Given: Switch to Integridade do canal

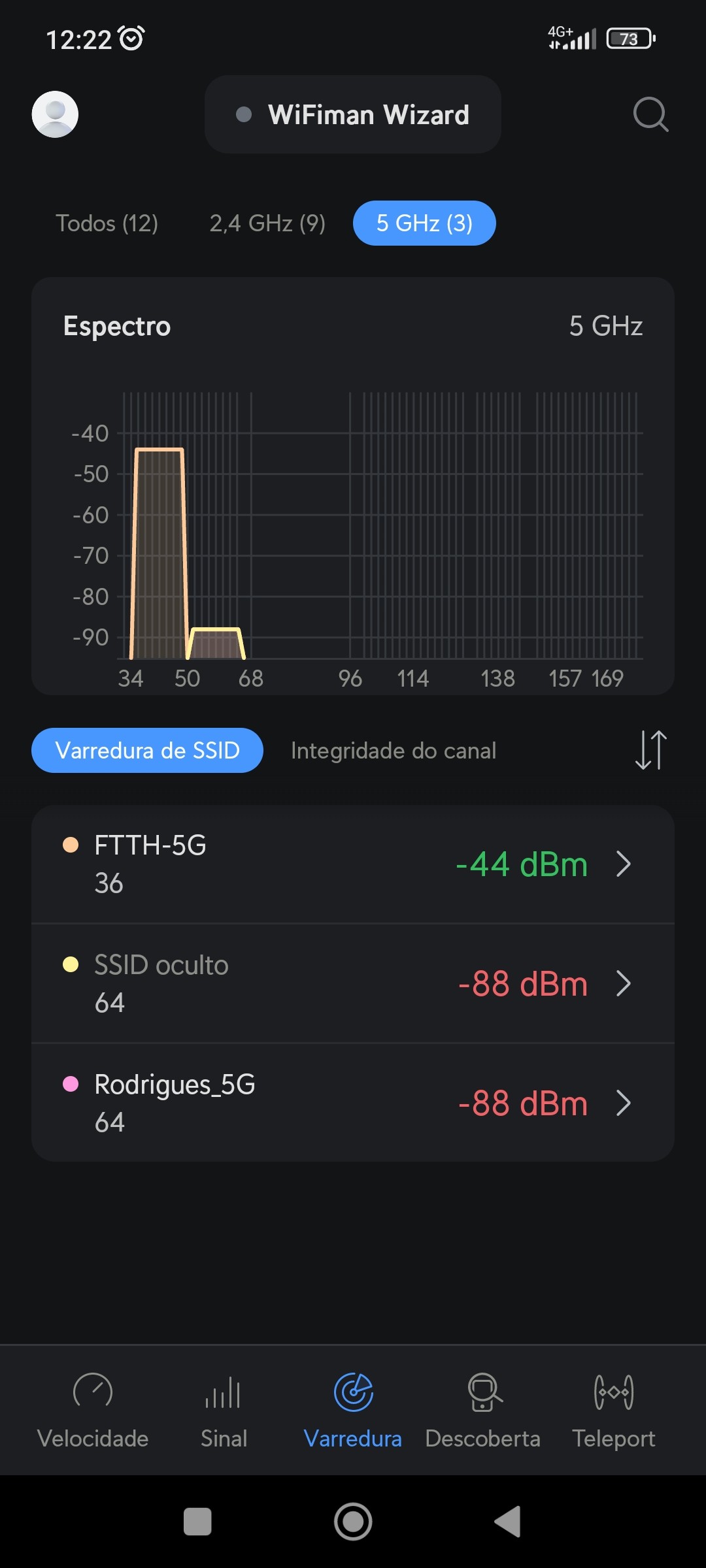Looking at the screenshot, I should [x=394, y=751].
